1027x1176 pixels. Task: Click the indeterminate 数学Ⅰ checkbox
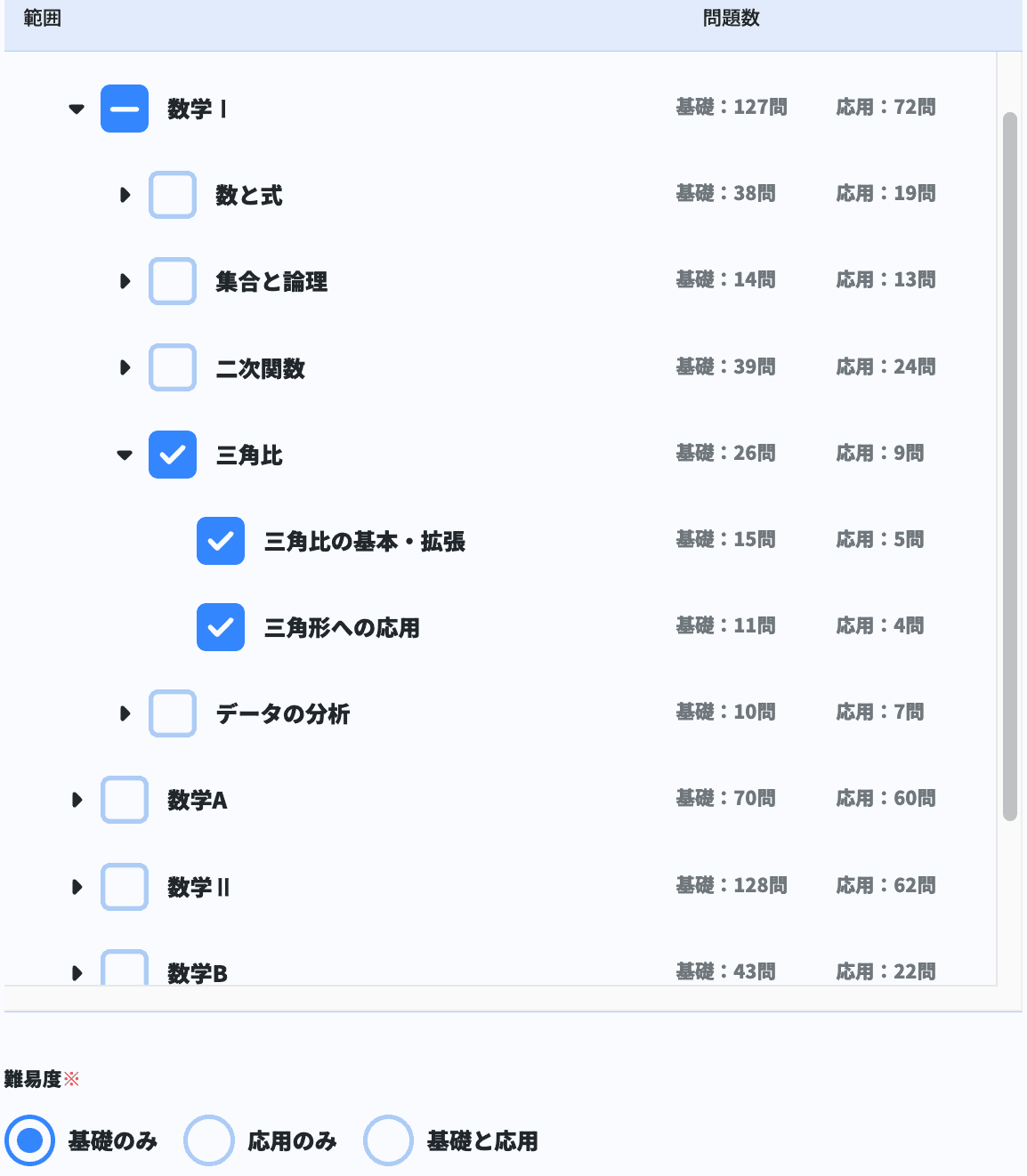click(x=125, y=108)
